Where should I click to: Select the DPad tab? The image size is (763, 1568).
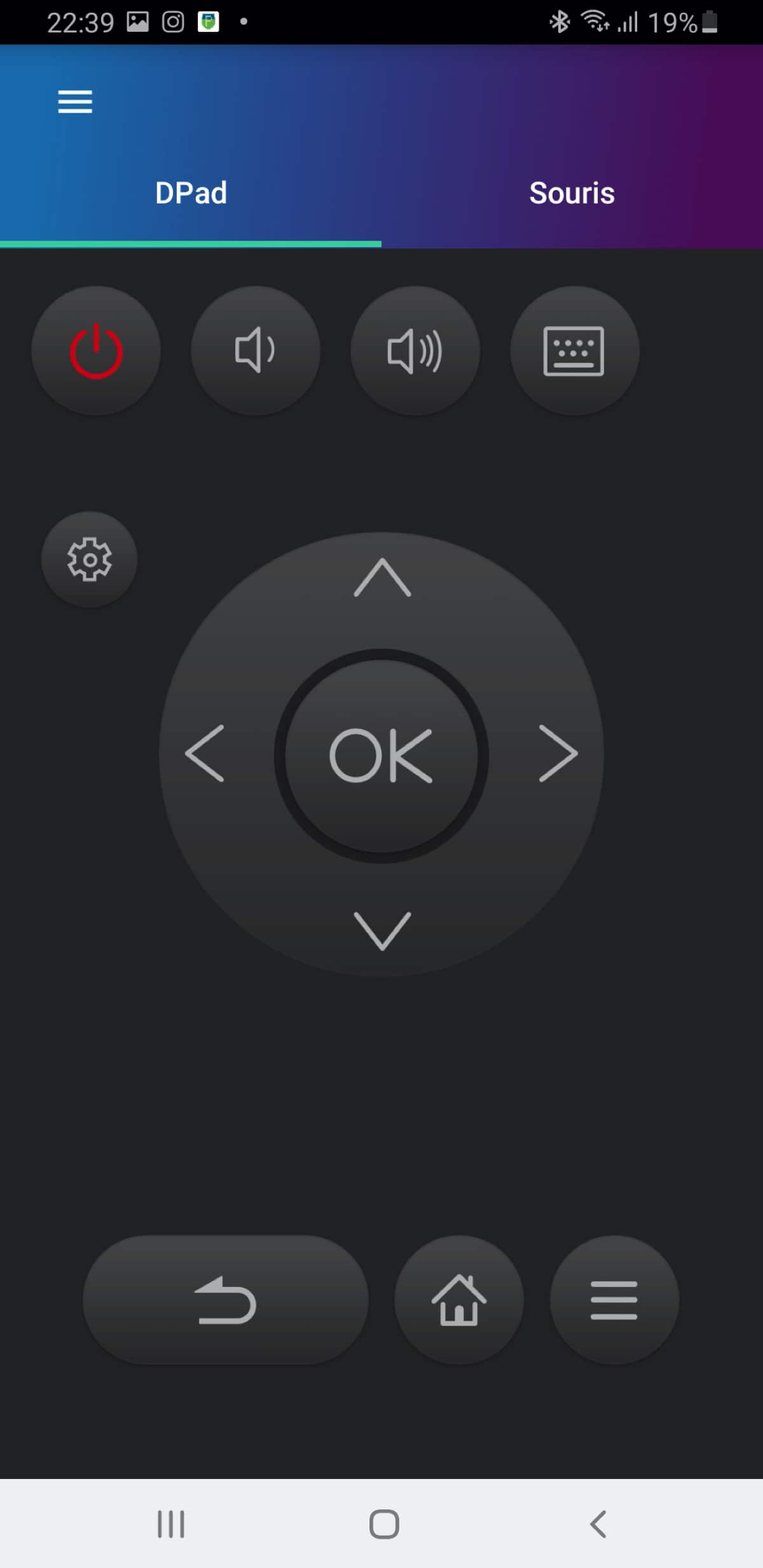click(x=191, y=193)
